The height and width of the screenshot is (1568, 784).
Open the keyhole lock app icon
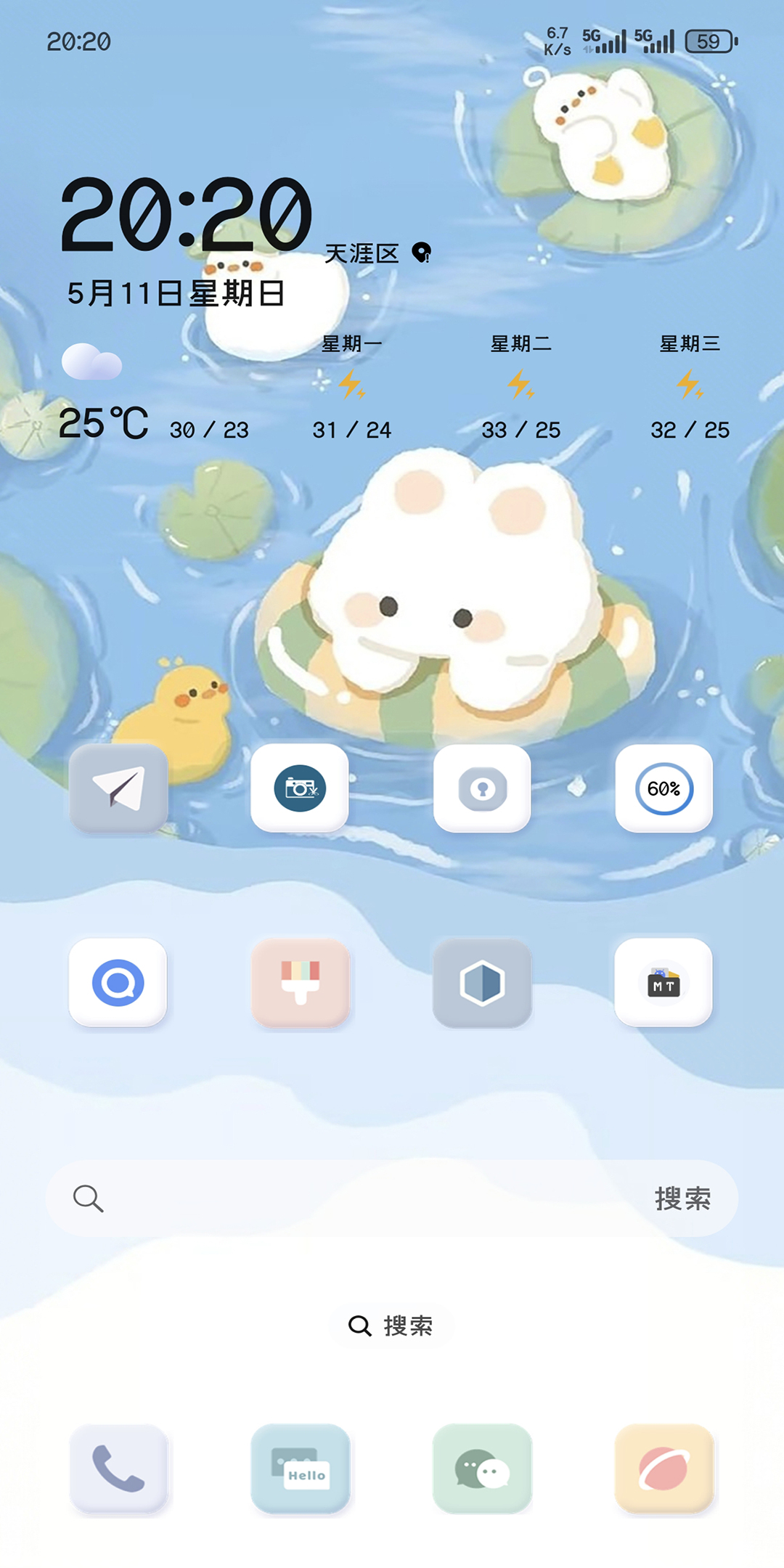(x=482, y=788)
